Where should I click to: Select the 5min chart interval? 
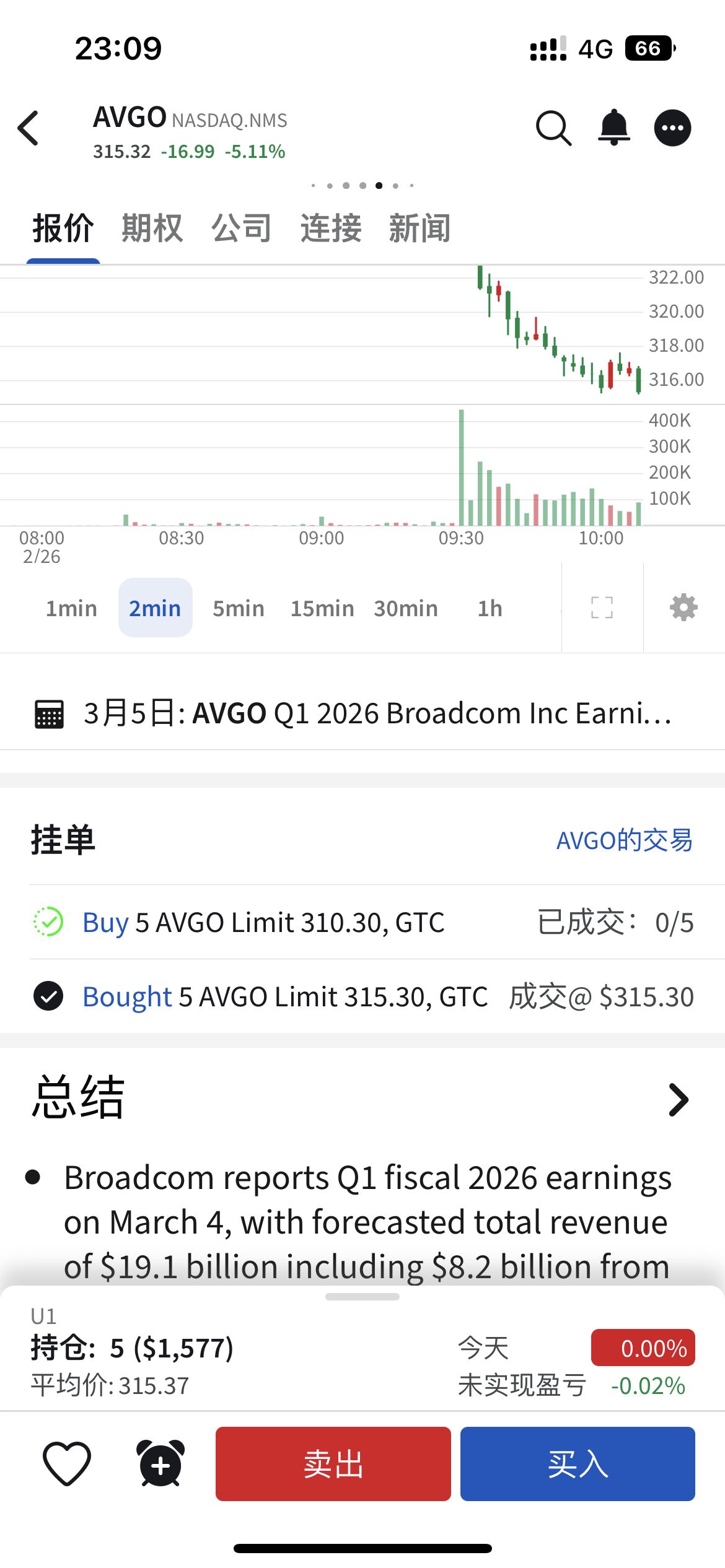[x=239, y=609]
